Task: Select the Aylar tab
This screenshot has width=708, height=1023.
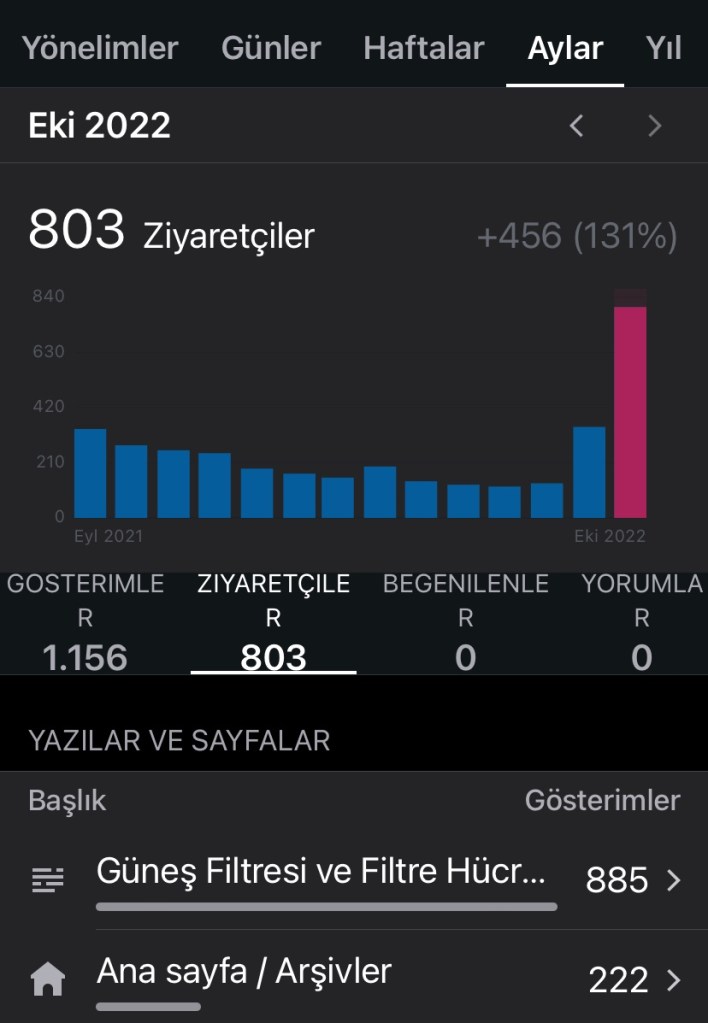Action: point(565,48)
